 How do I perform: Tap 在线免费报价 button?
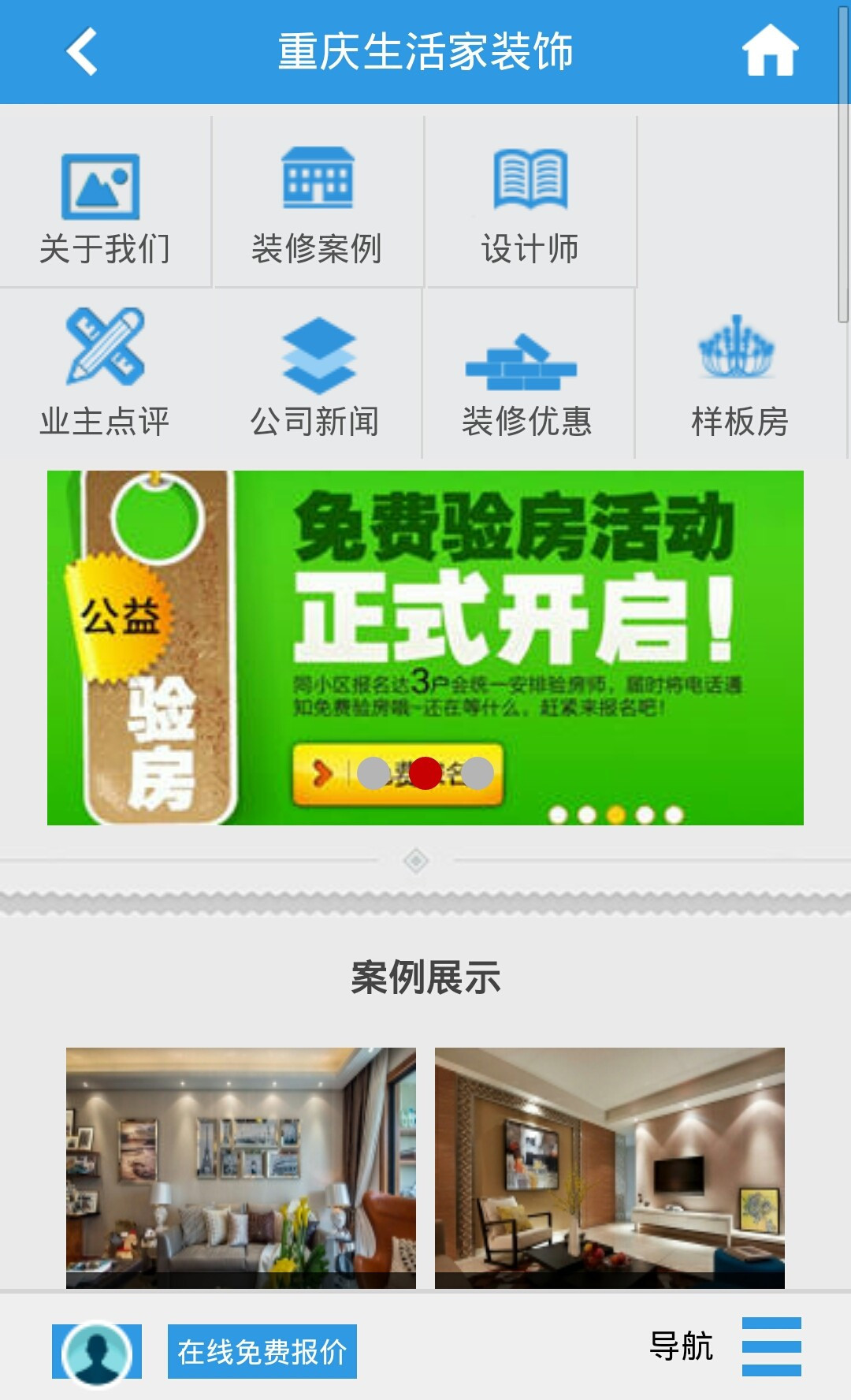(262, 1352)
